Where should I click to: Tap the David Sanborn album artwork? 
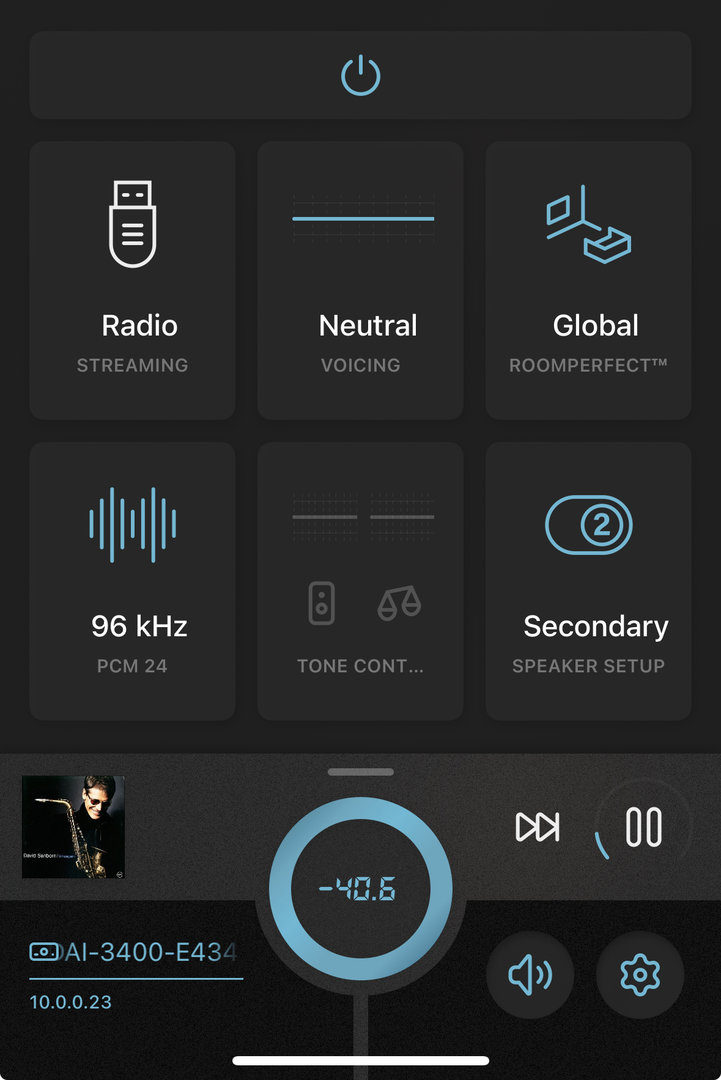(73, 827)
